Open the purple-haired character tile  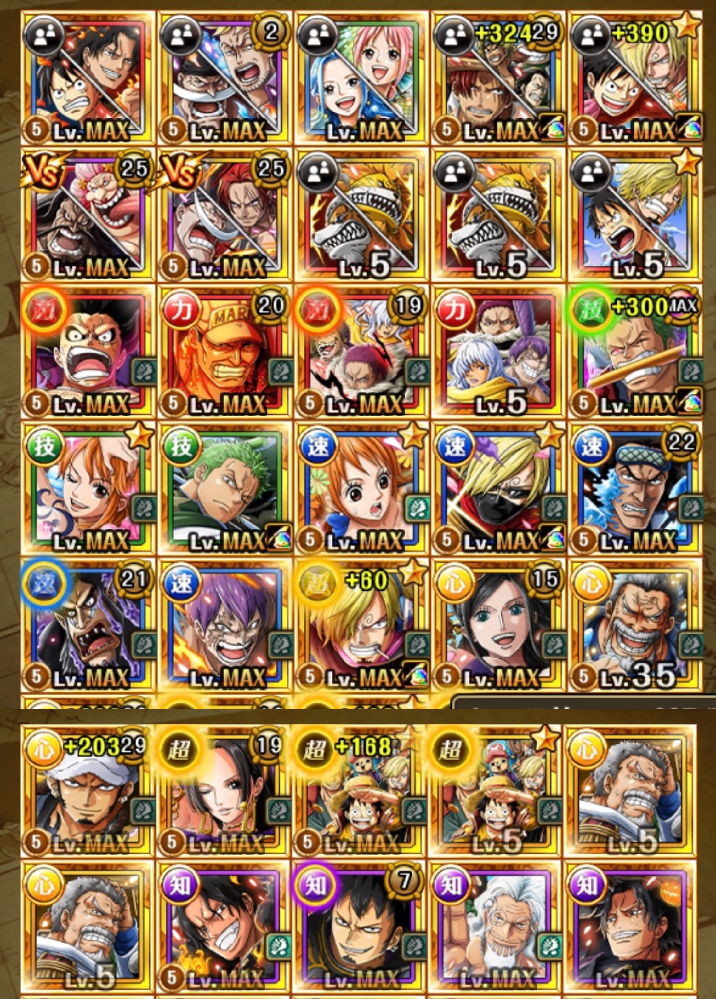pos(224,622)
